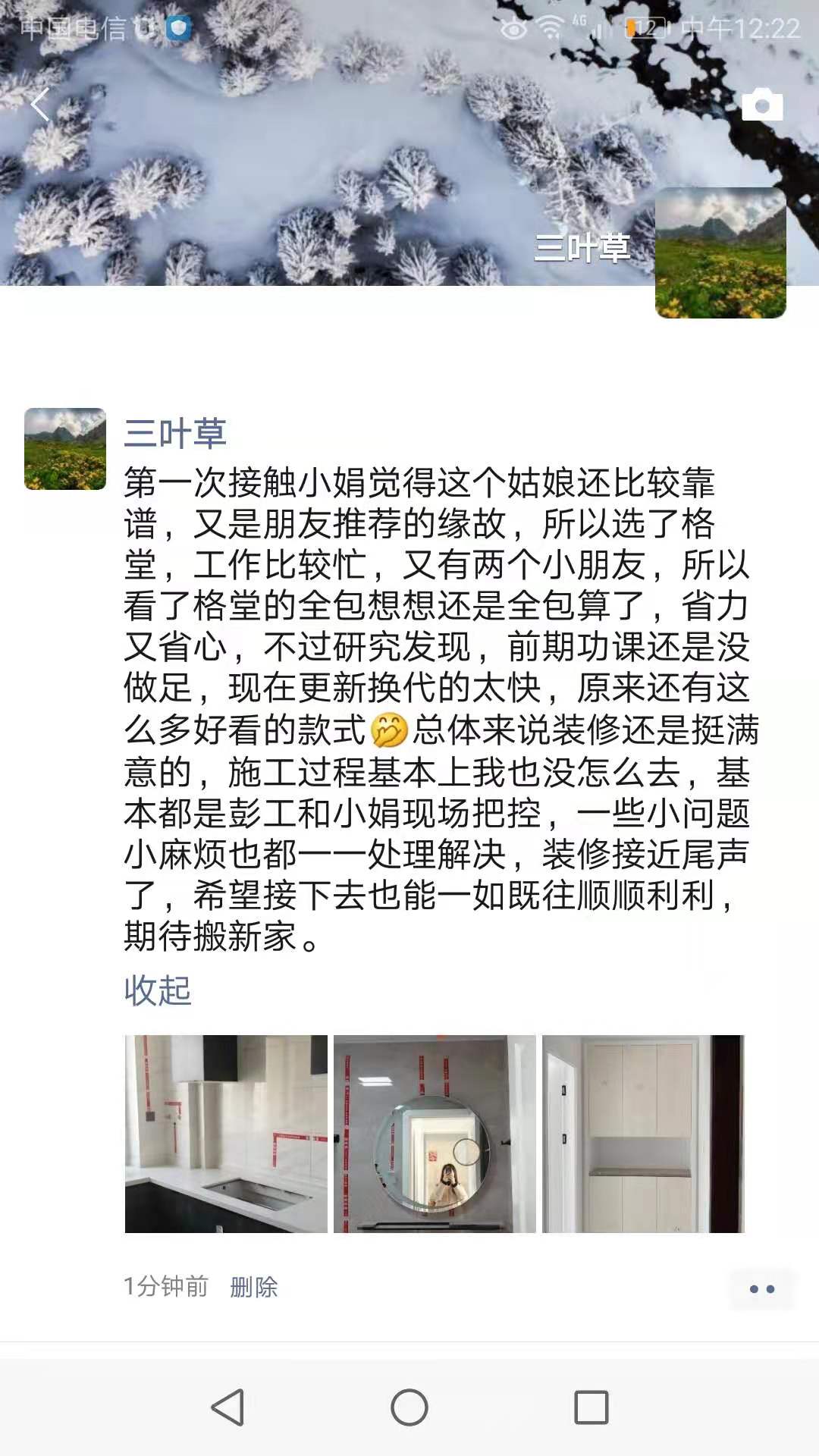Collapse the post by tapping 收起
Image resolution: width=819 pixels, height=1456 pixels.
click(x=158, y=987)
